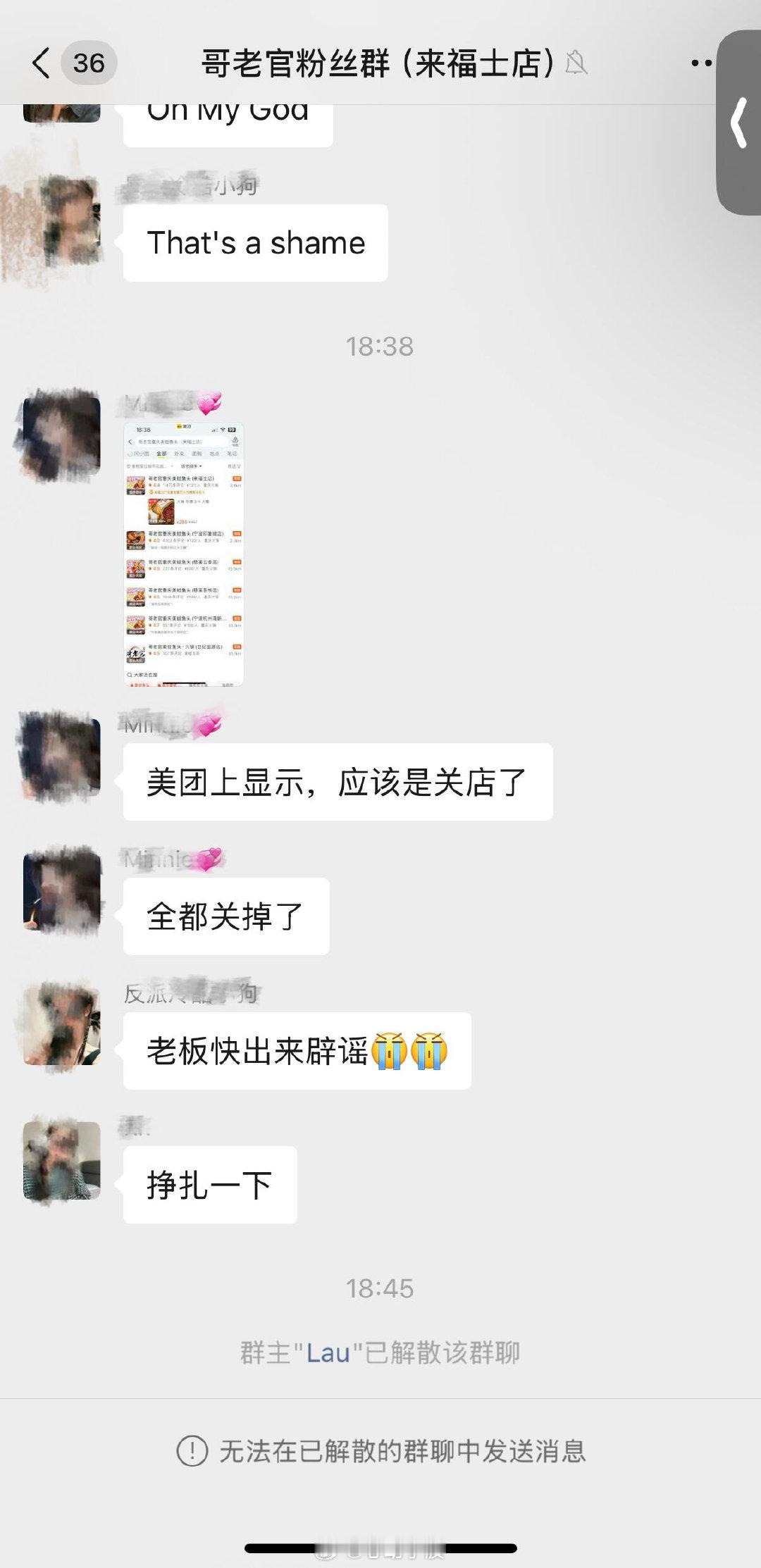The image size is (761, 1568).
Task: Select the '全都关掉了' message bubble
Action: coord(225,917)
